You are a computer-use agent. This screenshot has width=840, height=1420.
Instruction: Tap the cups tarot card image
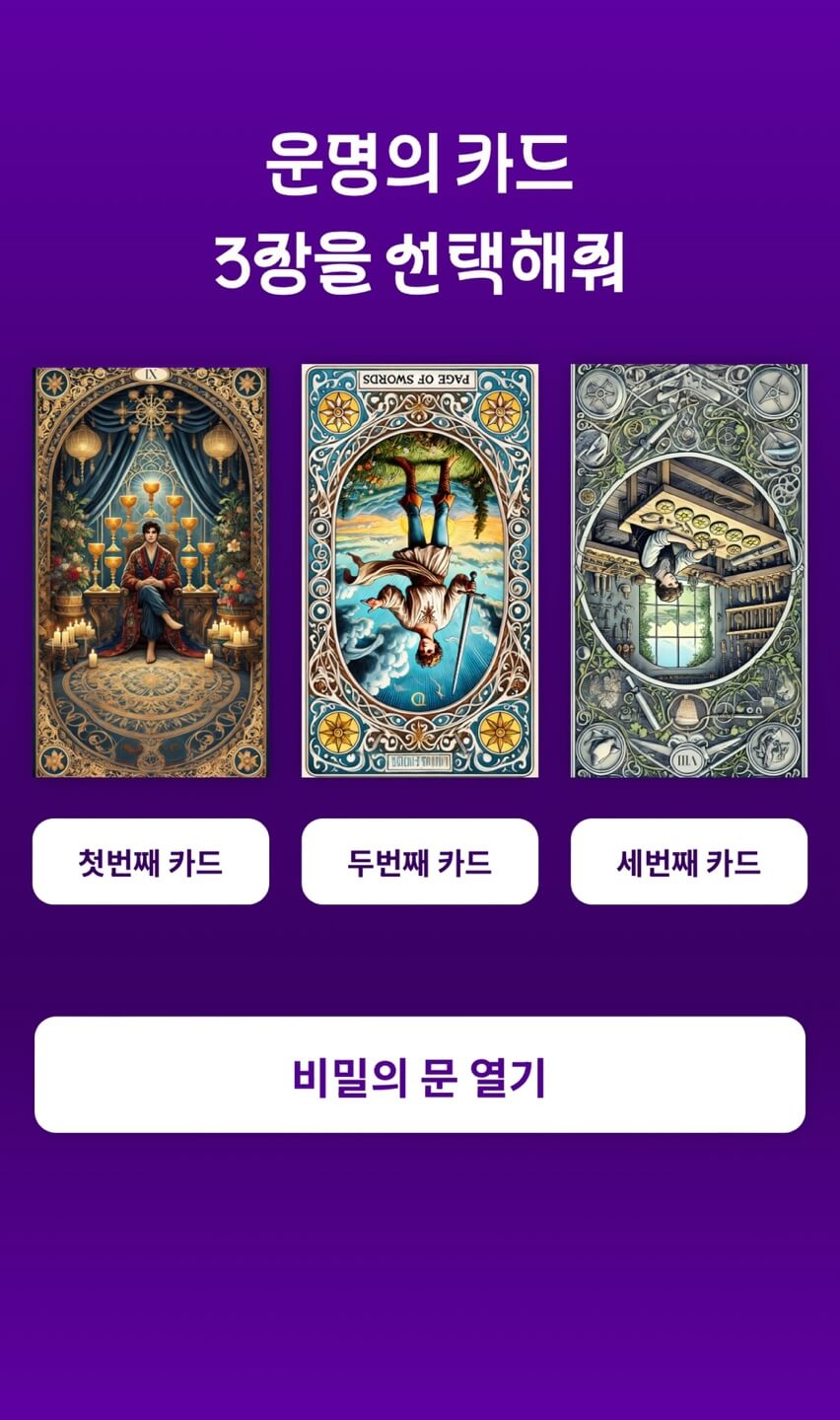point(151,572)
